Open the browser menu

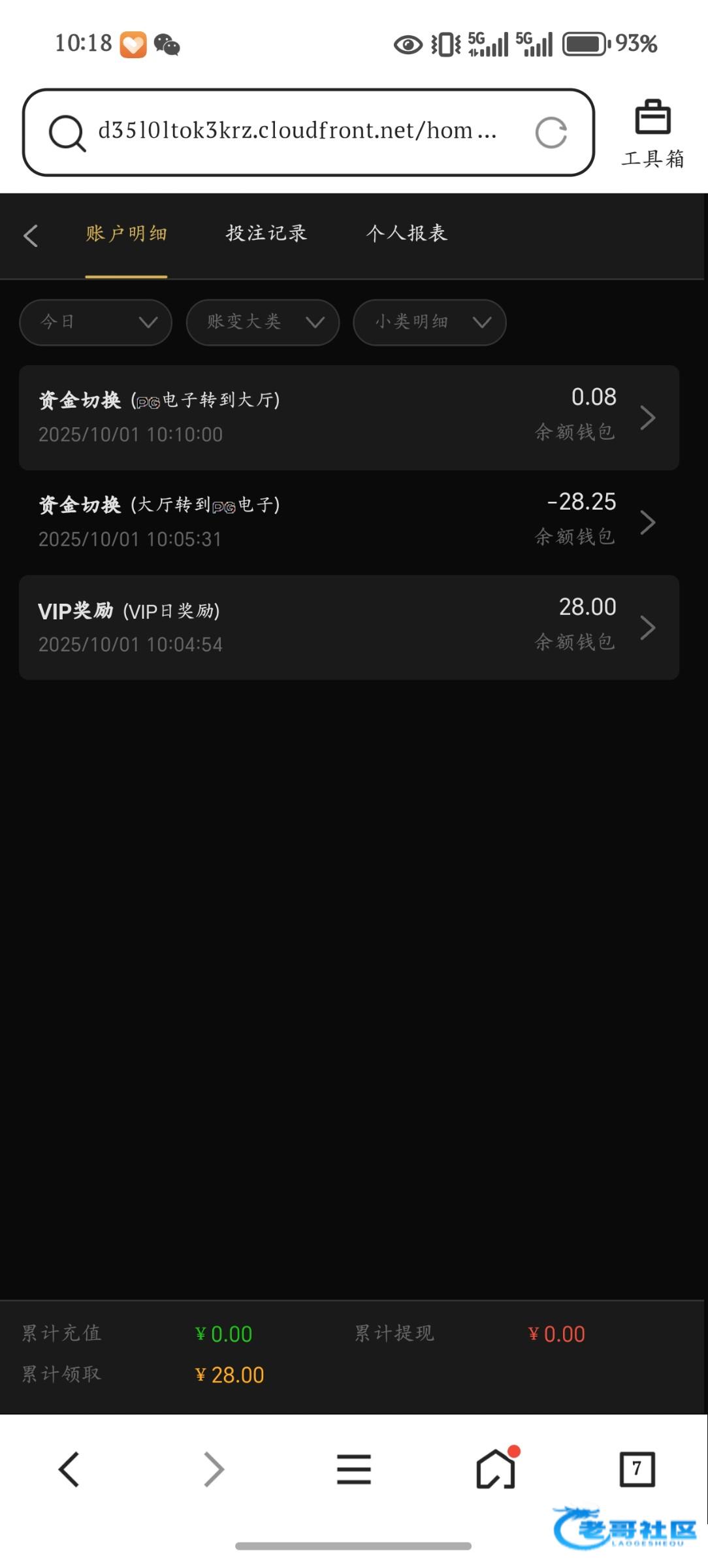coord(354,1469)
